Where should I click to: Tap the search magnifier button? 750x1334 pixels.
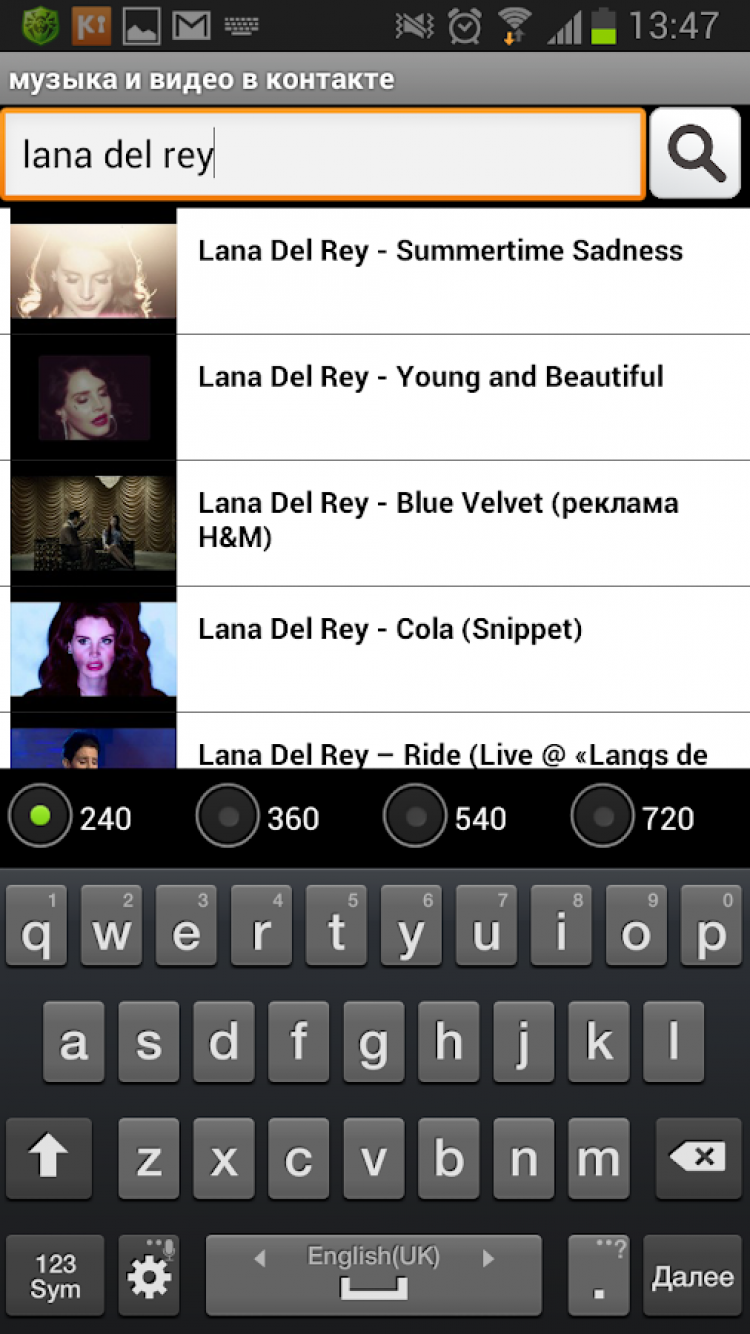pyautogui.click(x=696, y=154)
